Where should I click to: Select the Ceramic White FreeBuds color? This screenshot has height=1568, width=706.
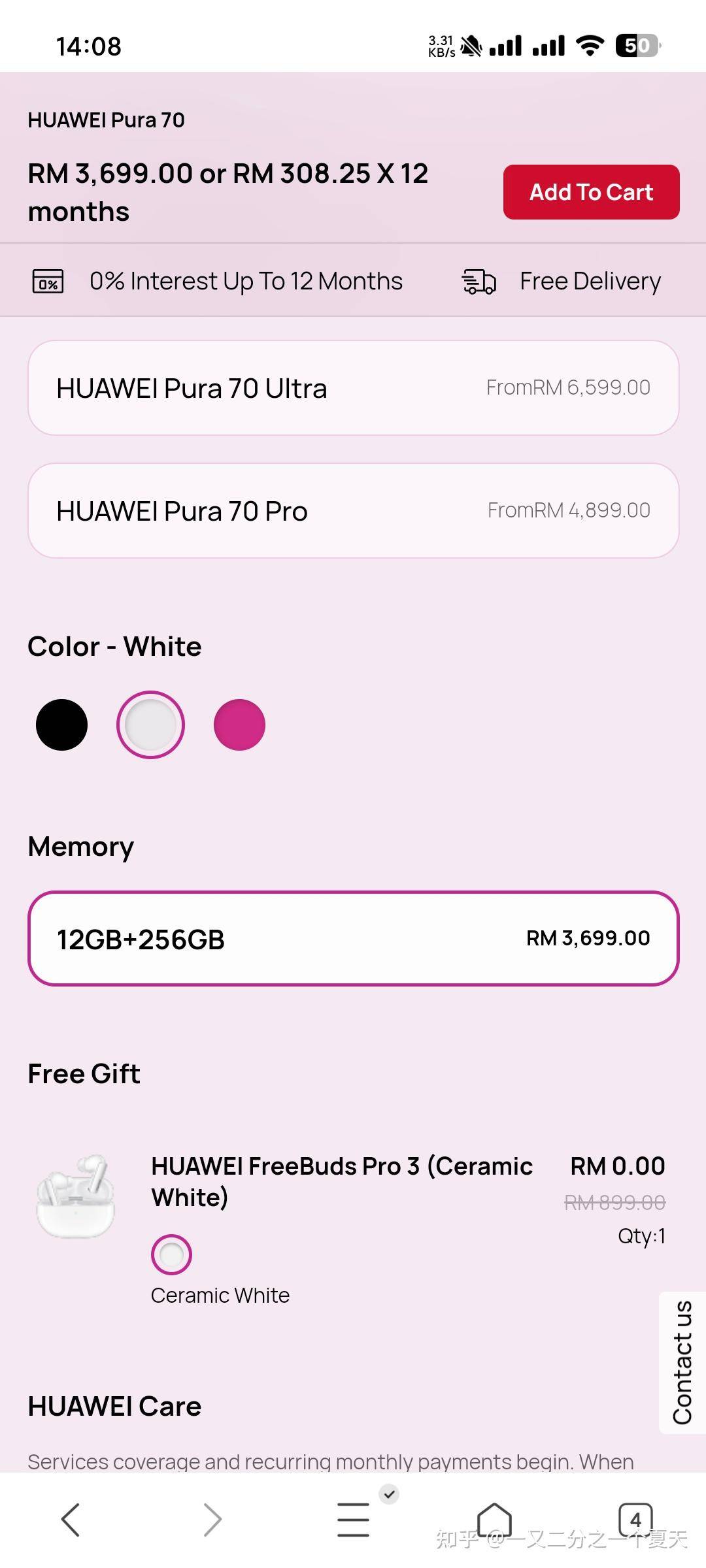[x=171, y=1254]
